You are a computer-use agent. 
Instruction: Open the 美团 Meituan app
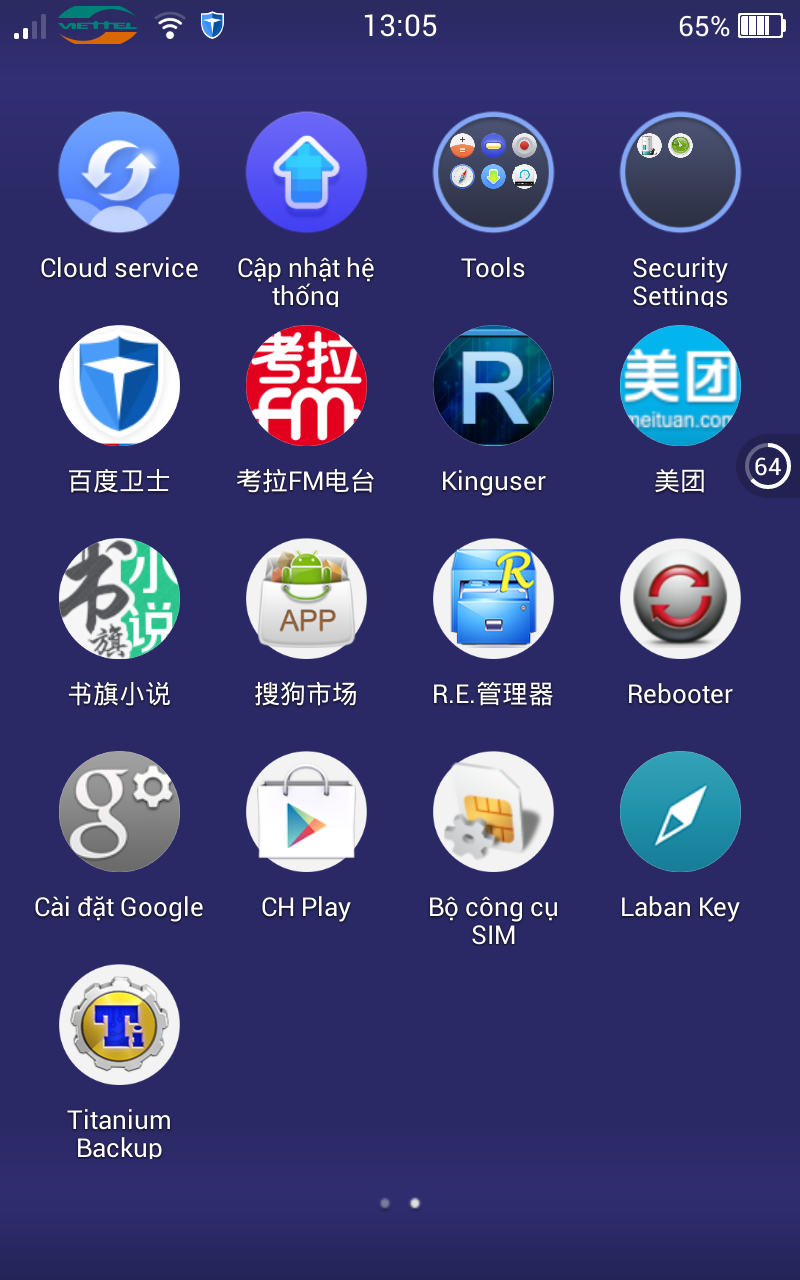coord(680,385)
